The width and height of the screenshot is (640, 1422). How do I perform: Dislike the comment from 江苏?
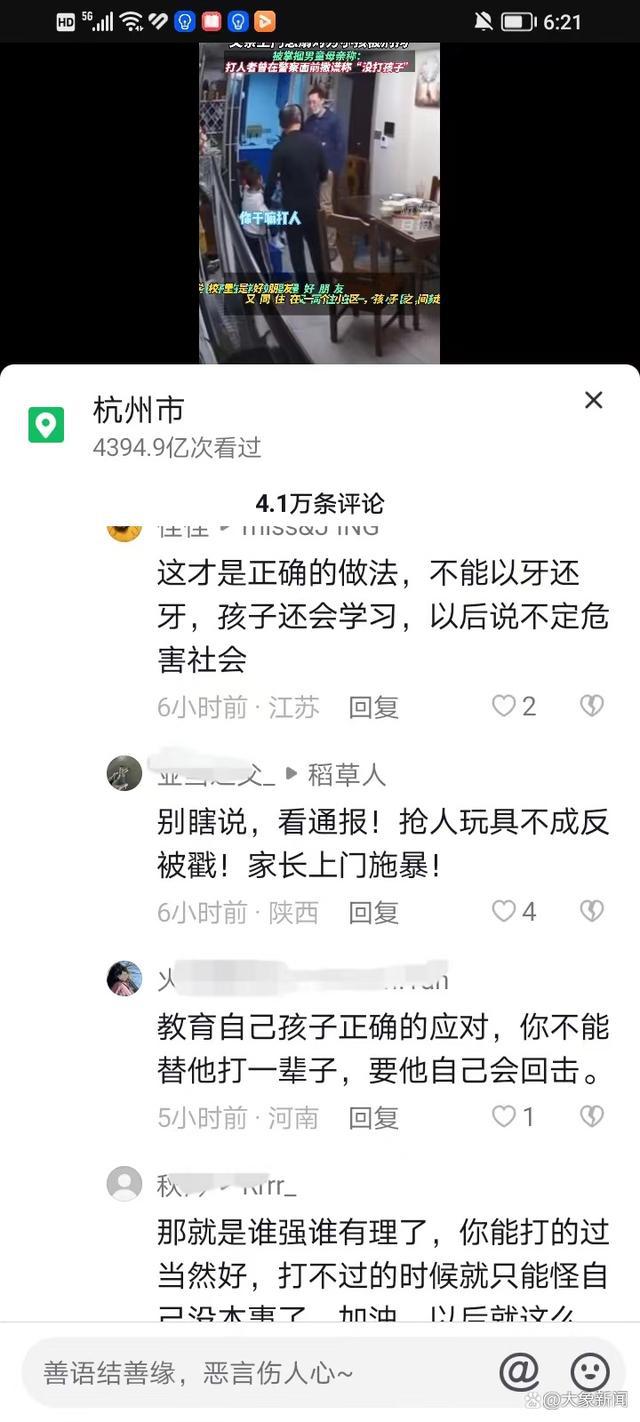coord(592,706)
